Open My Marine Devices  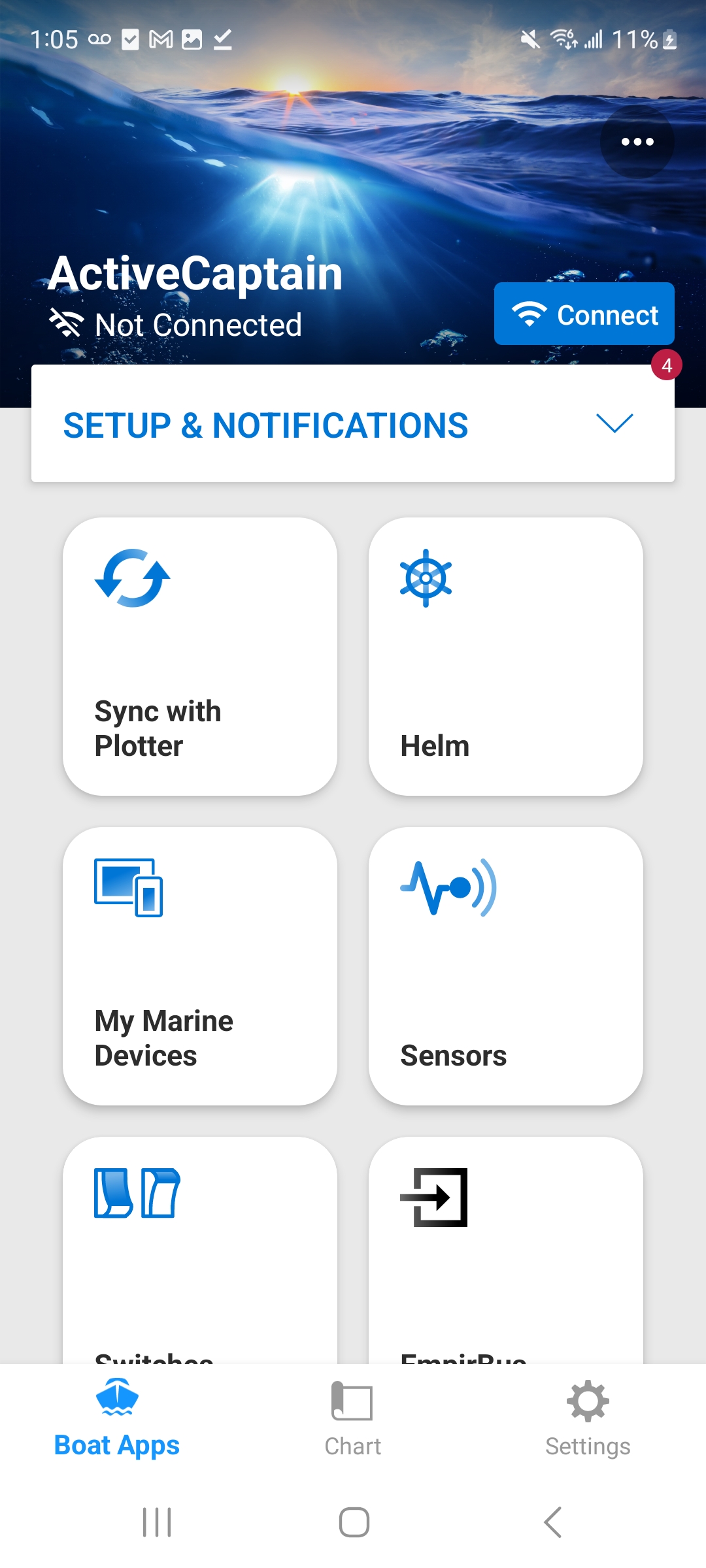pyautogui.click(x=200, y=966)
